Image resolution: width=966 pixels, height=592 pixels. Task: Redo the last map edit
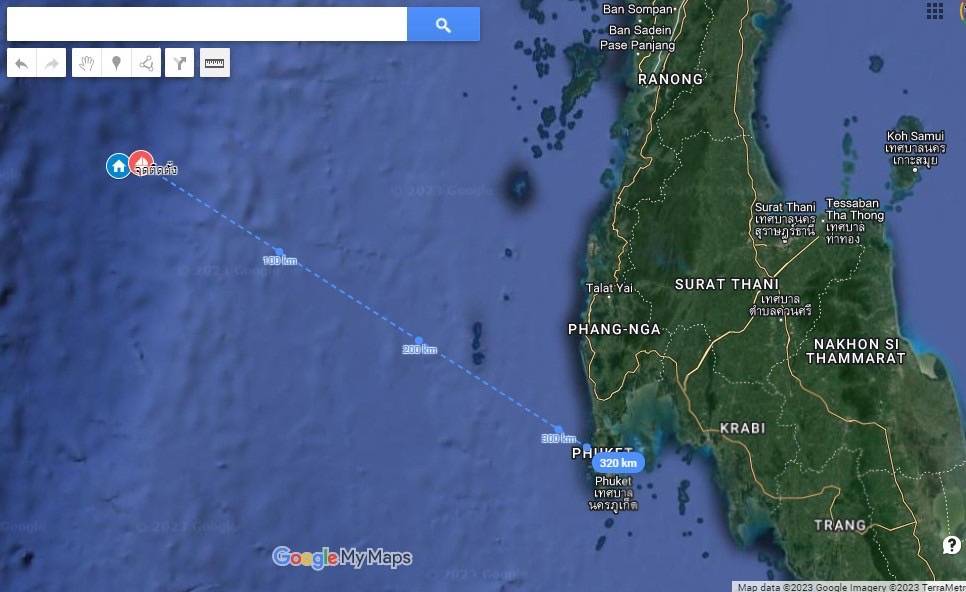pyautogui.click(x=51, y=63)
